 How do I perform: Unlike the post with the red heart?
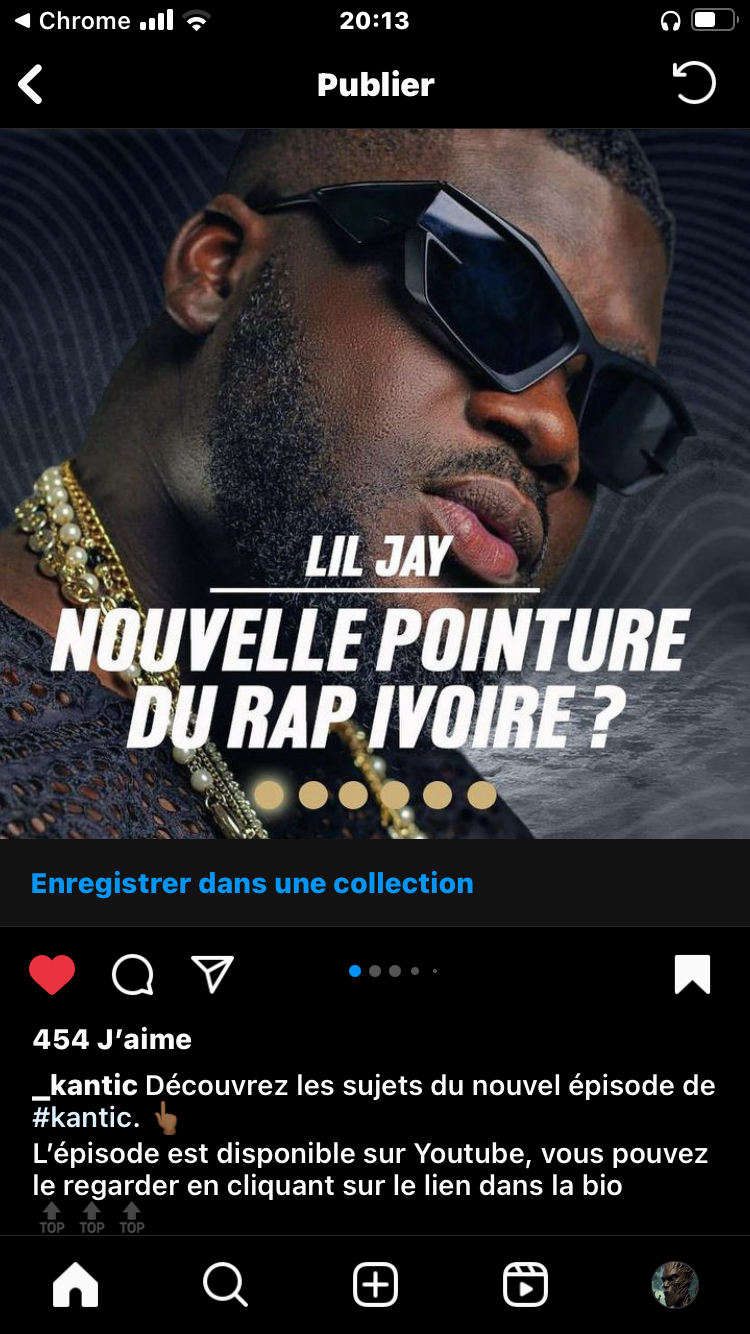[52, 974]
